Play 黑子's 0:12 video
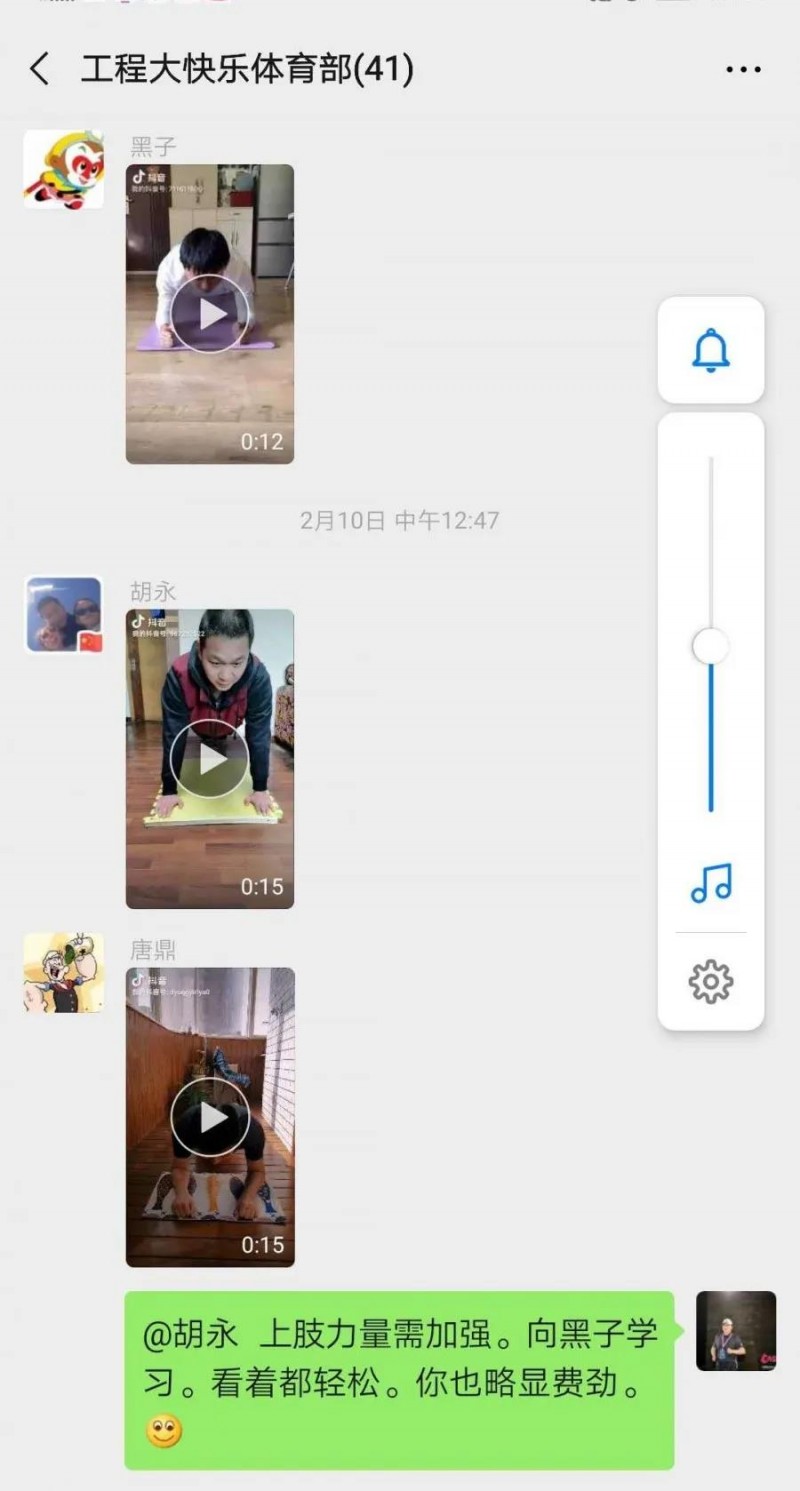Screen dimensions: 800x1491 [x=210, y=314]
